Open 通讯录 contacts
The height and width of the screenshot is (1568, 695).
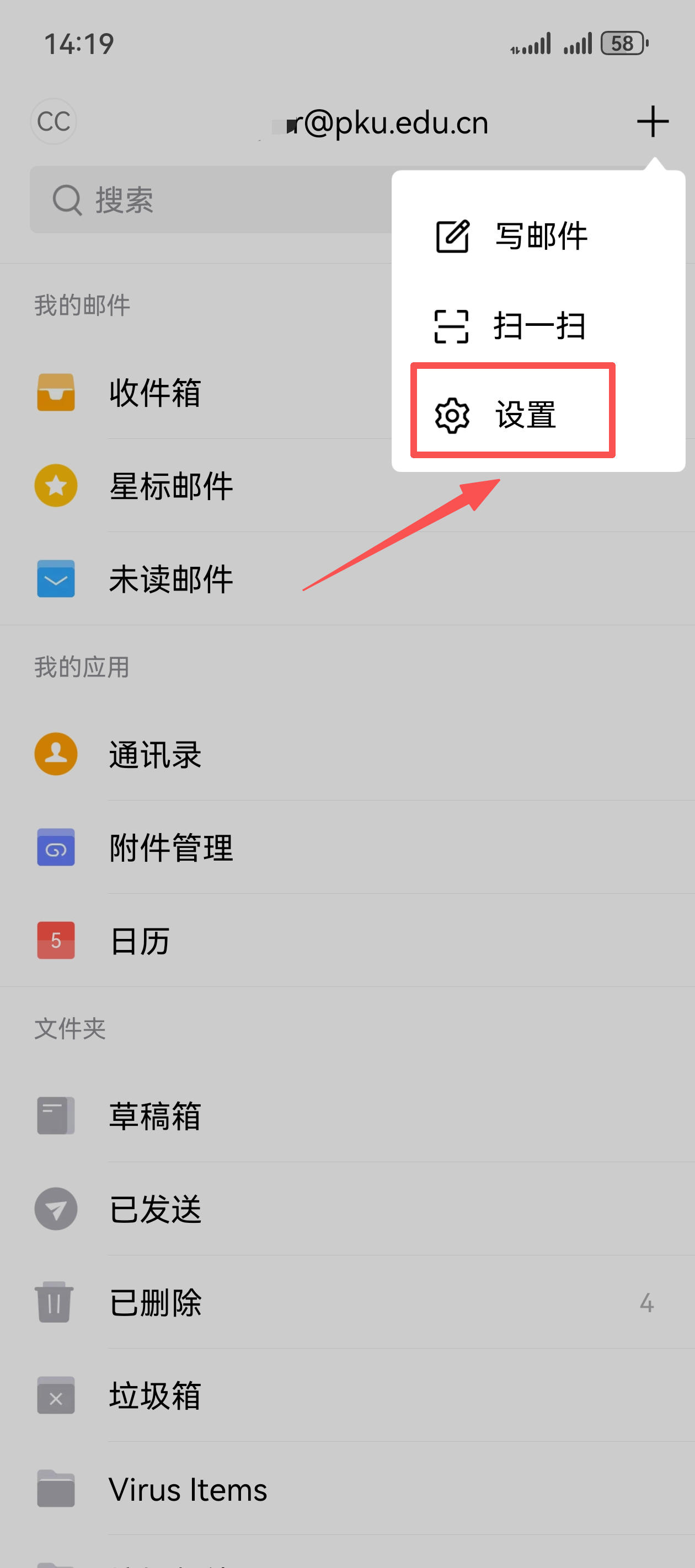coord(156,755)
